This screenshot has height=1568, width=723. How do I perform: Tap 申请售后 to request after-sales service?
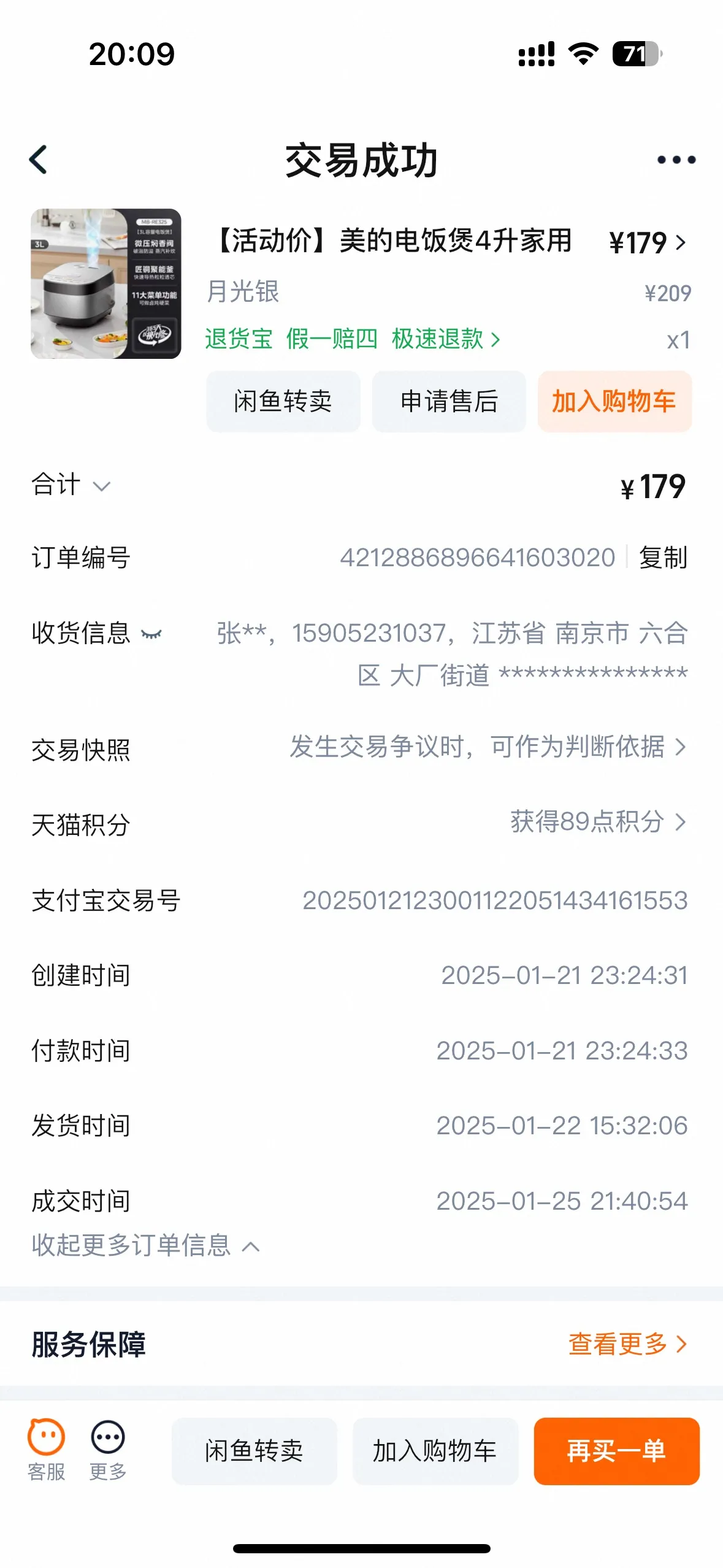tap(449, 402)
